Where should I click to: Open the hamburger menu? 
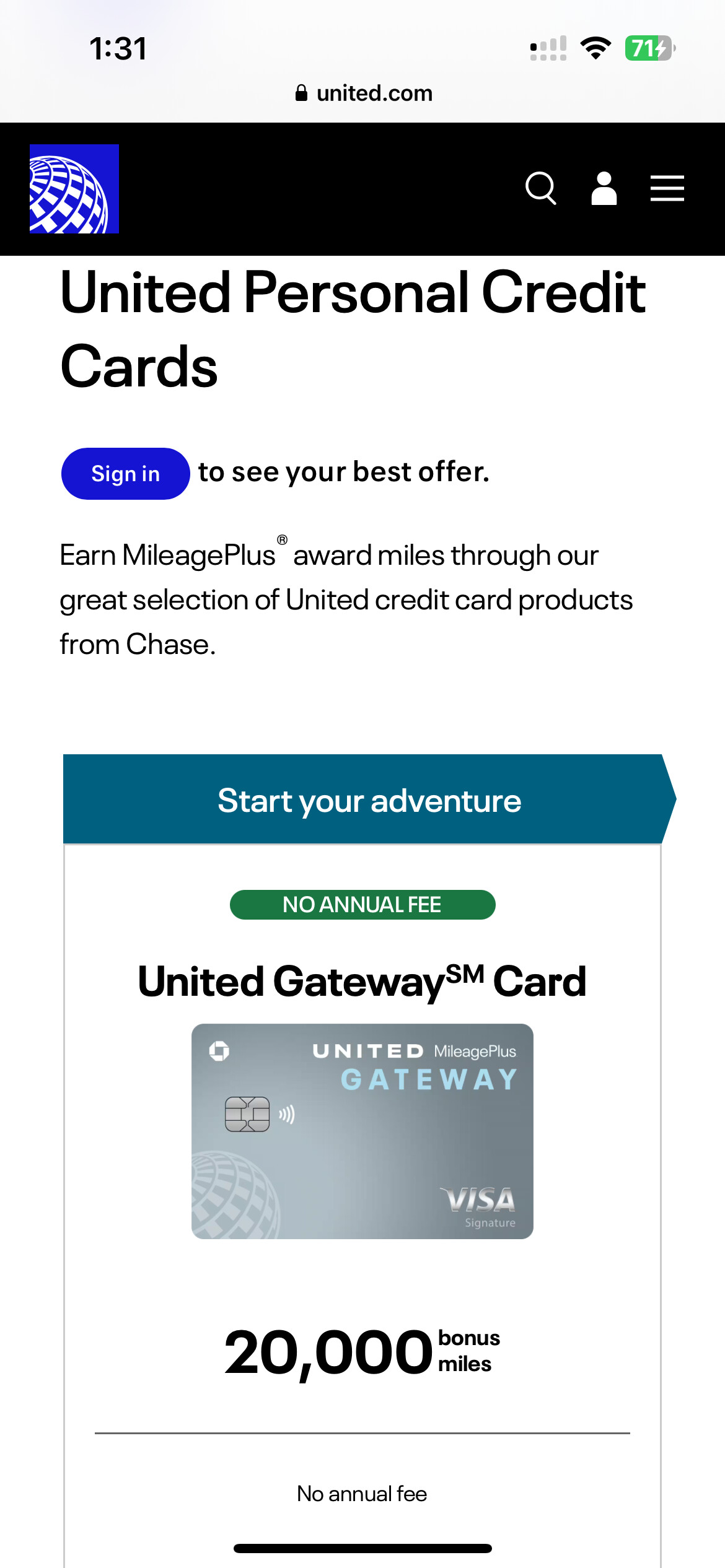point(667,188)
